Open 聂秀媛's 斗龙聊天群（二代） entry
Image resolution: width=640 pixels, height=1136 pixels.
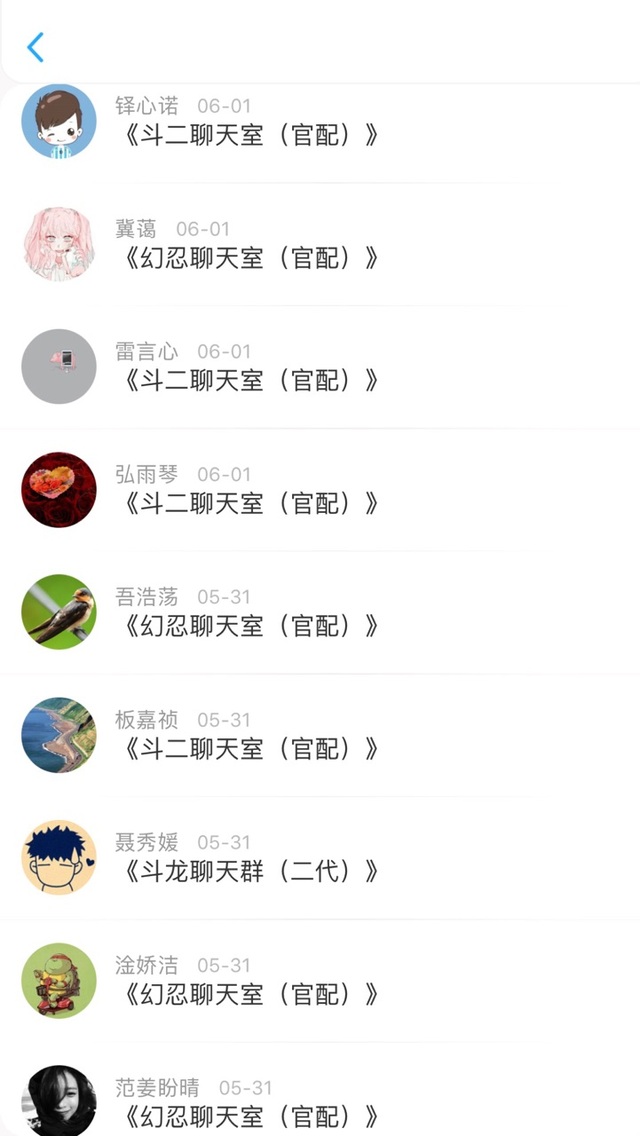320,858
